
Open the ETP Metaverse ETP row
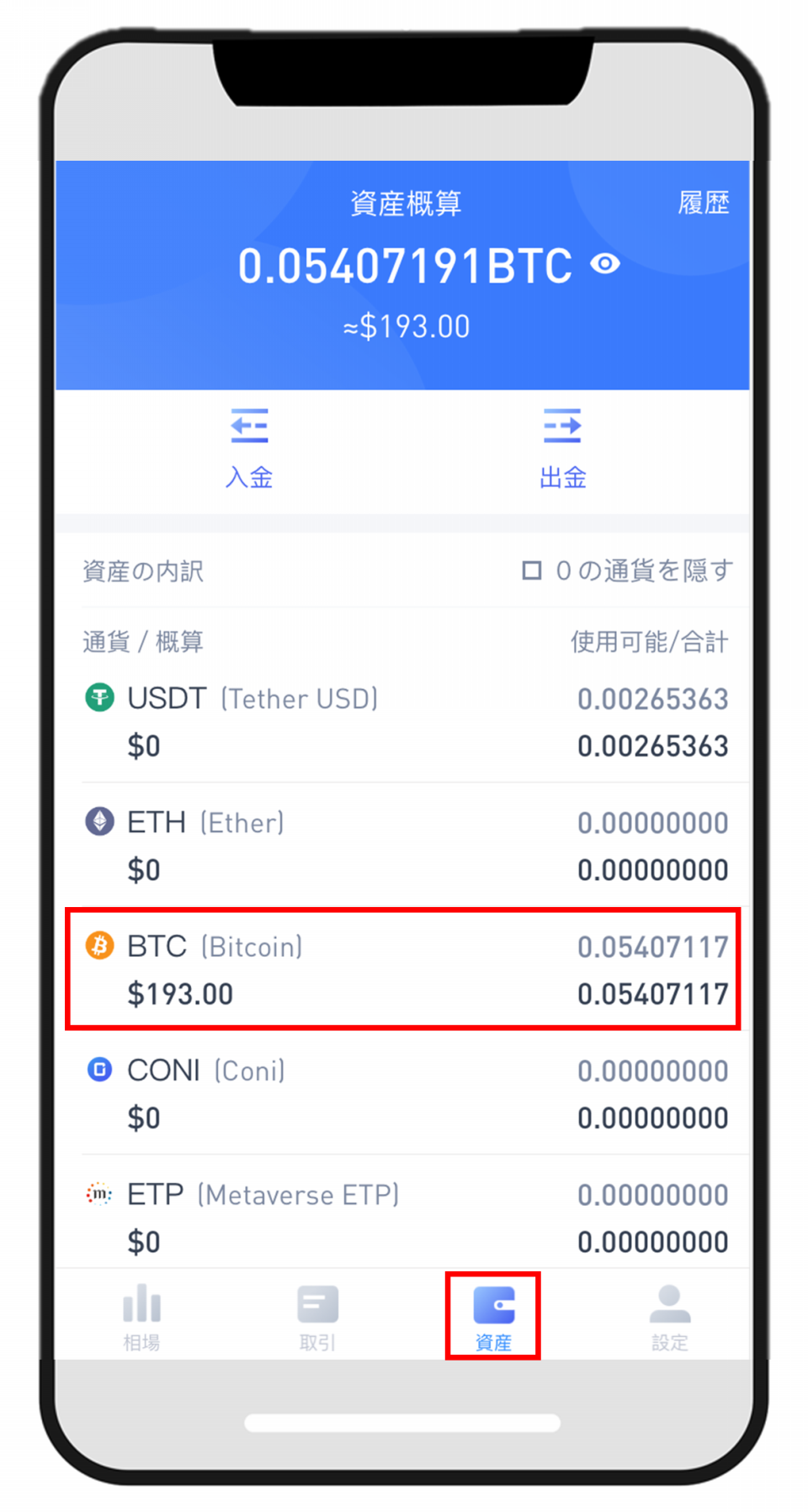click(x=404, y=1217)
